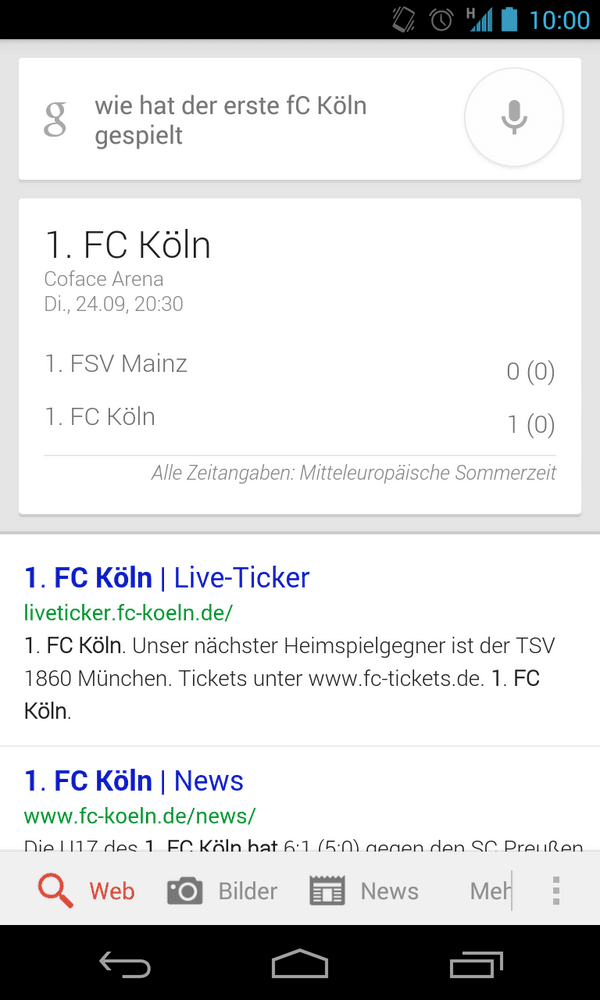600x1000 pixels.
Task: Switch to the Web results tab
Action: coord(87,890)
